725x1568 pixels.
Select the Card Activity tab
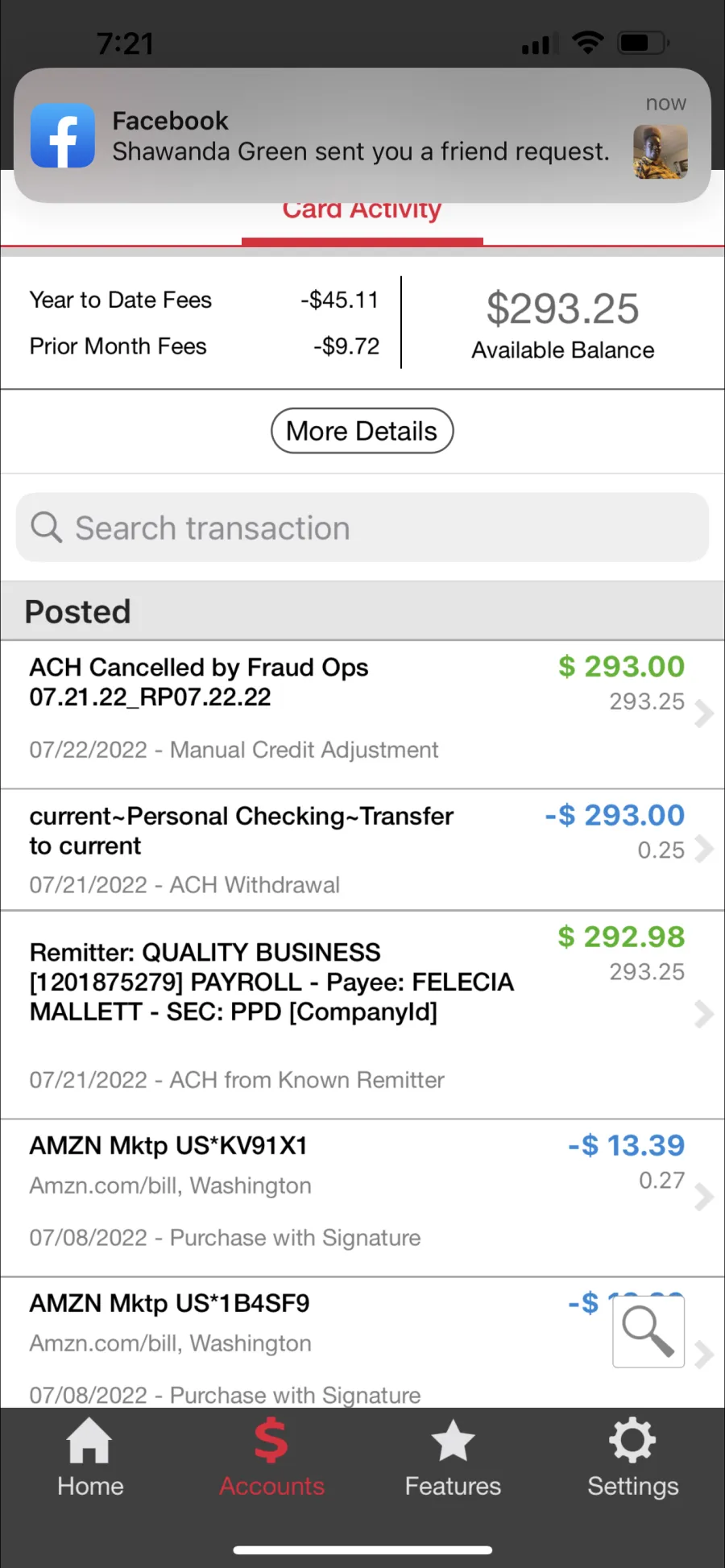click(362, 211)
